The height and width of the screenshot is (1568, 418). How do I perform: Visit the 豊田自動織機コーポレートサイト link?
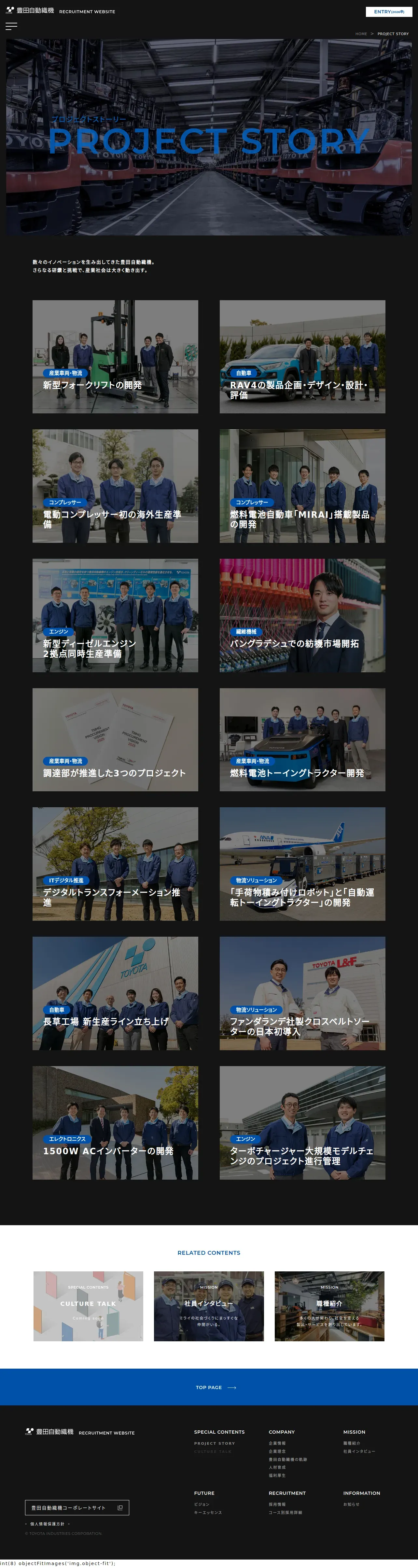click(77, 1508)
